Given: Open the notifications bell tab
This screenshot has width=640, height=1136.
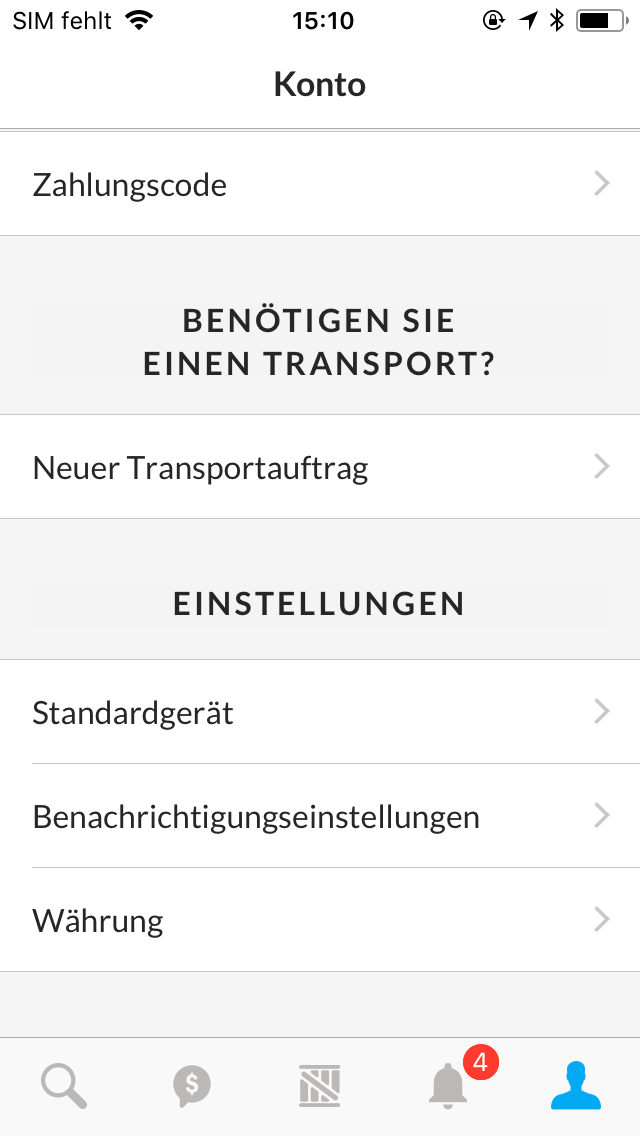Looking at the screenshot, I should tap(449, 1086).
